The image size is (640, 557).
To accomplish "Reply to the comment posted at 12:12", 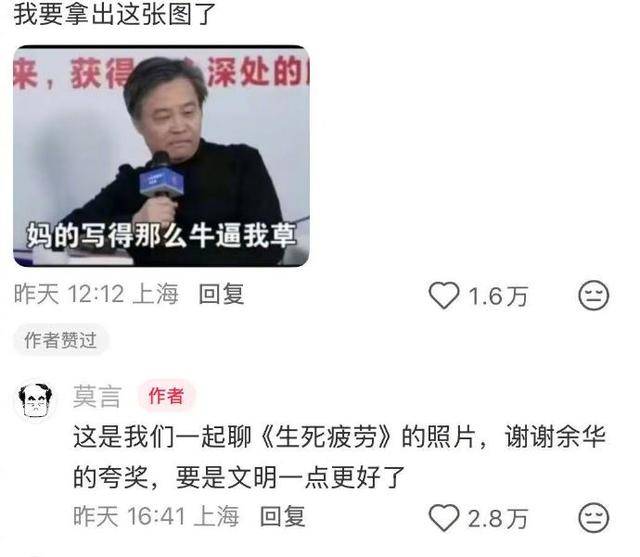I will coord(222,294).
